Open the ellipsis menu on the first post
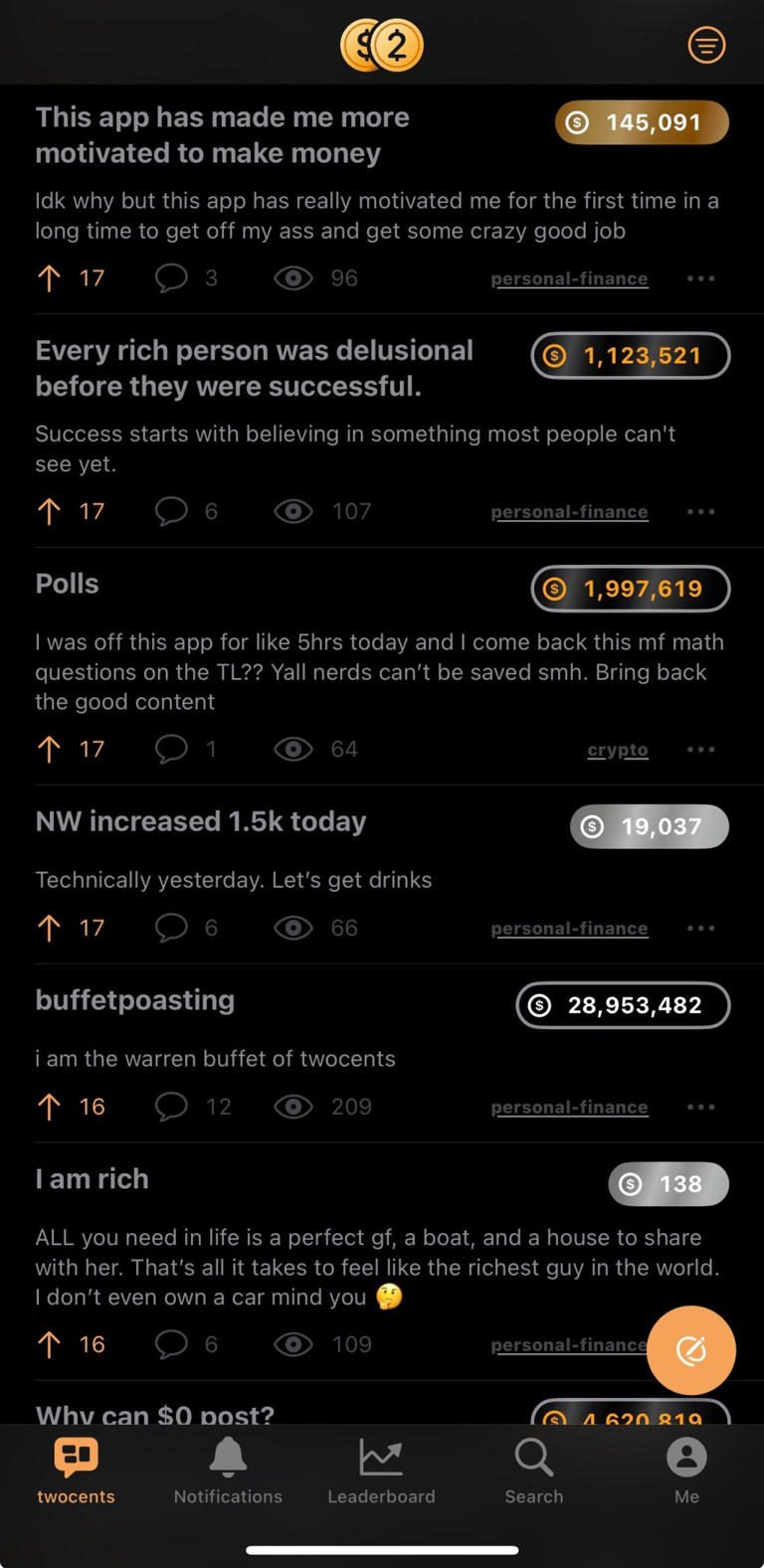Image resolution: width=764 pixels, height=1568 pixels. [700, 278]
